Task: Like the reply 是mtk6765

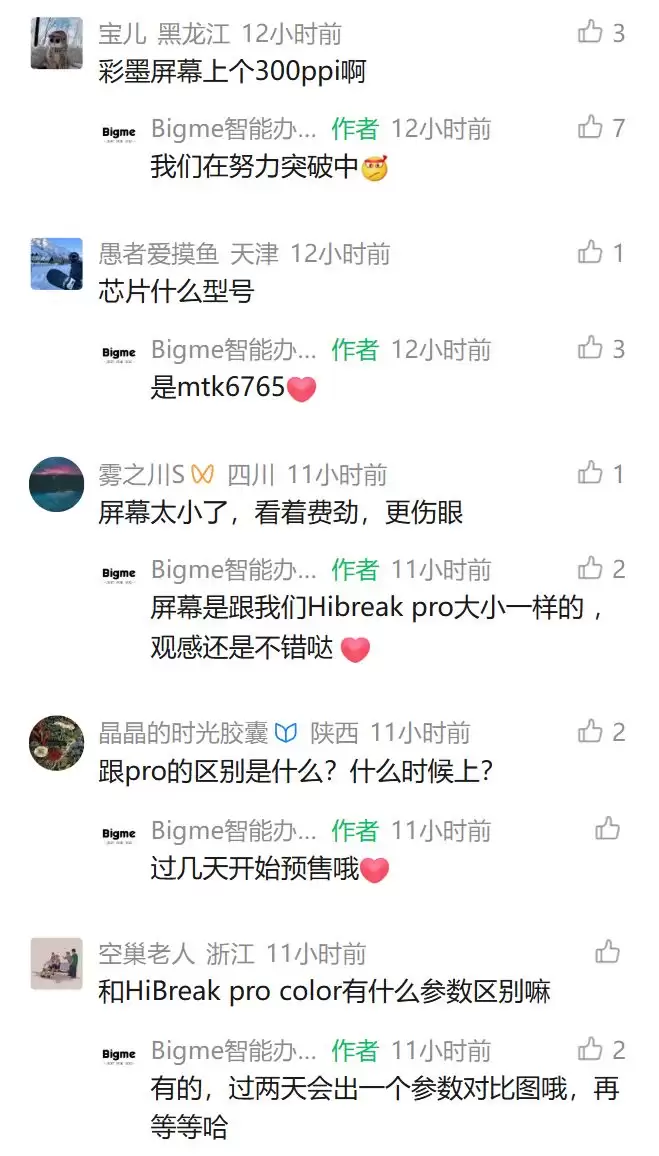Action: point(590,348)
